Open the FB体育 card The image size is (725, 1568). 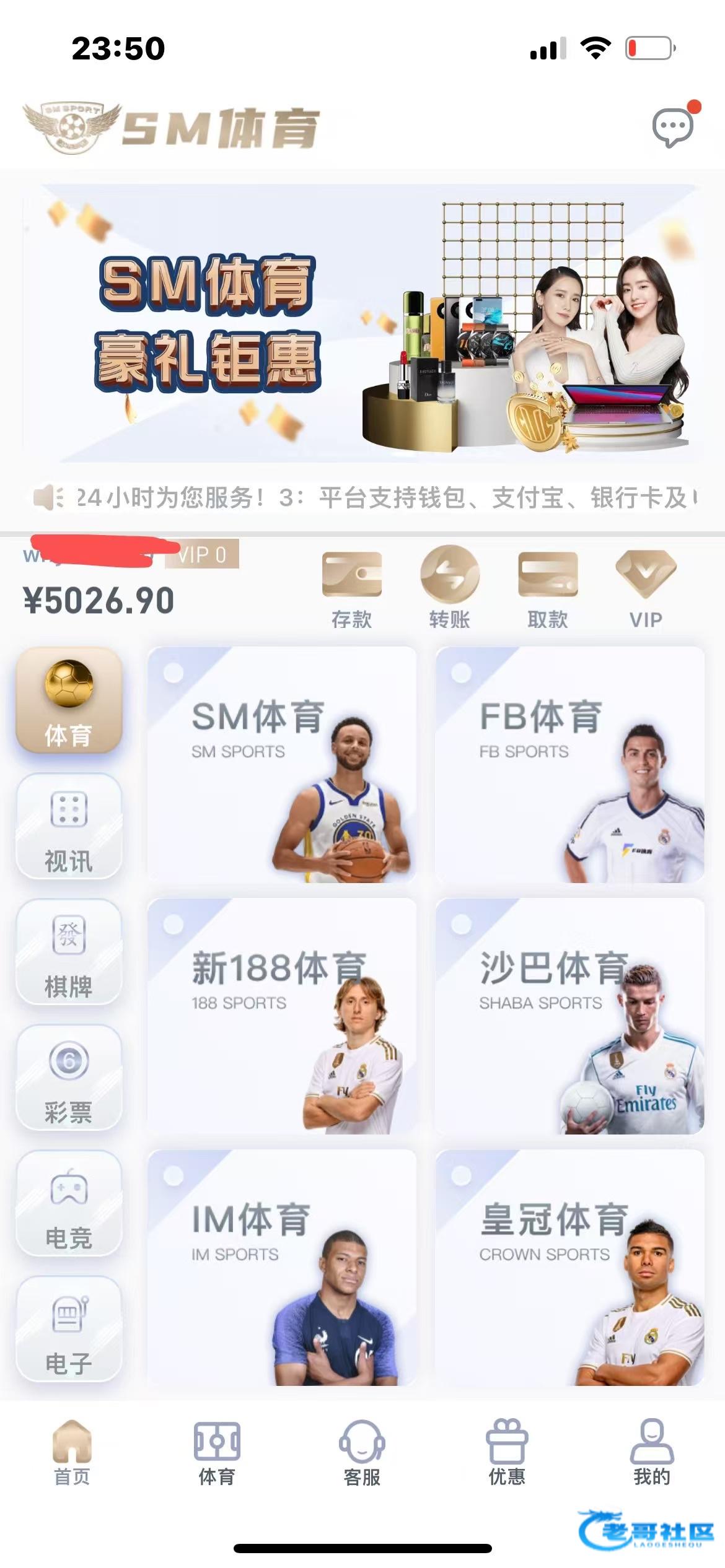point(569,765)
